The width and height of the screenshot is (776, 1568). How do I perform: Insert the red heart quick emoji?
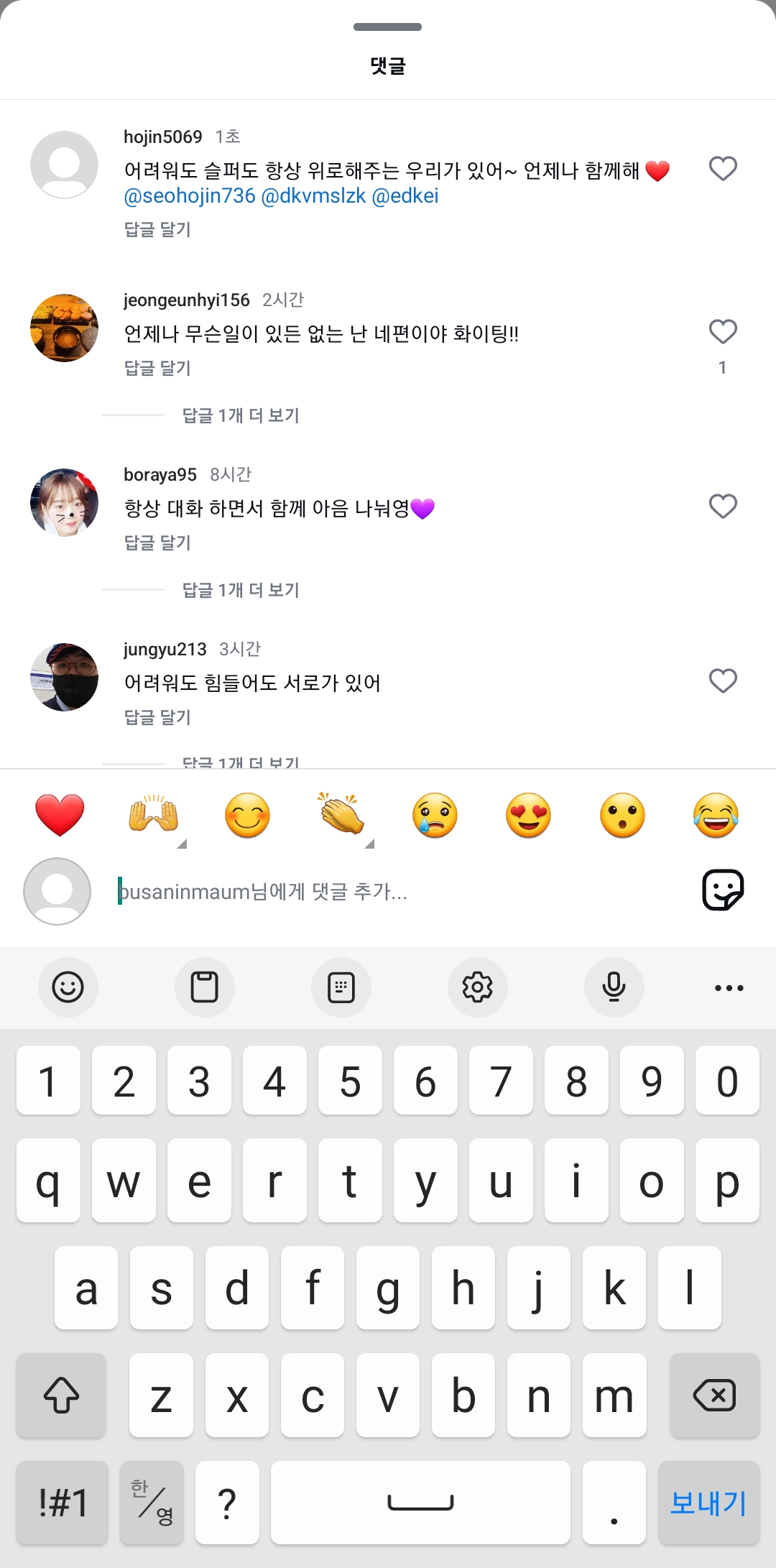point(60,816)
